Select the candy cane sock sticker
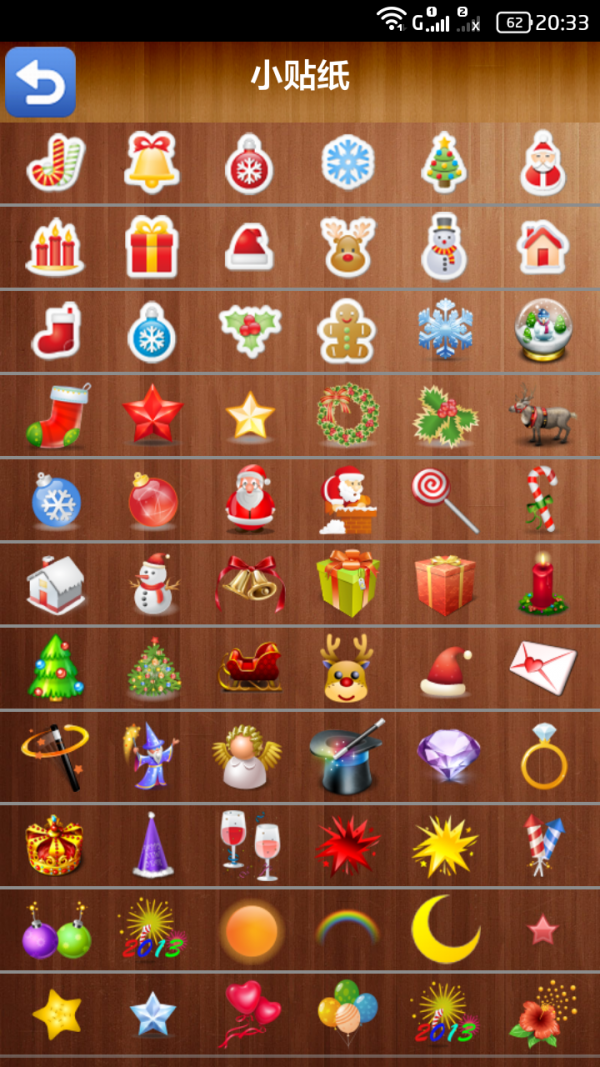Image resolution: width=600 pixels, height=1067 pixels. click(56, 162)
